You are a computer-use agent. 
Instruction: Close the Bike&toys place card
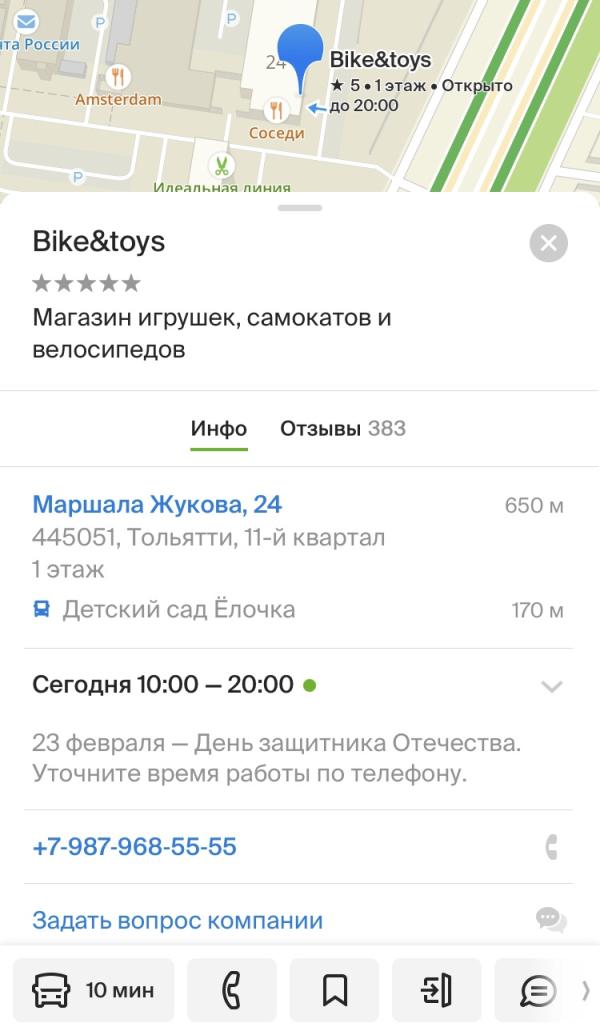pos(548,243)
